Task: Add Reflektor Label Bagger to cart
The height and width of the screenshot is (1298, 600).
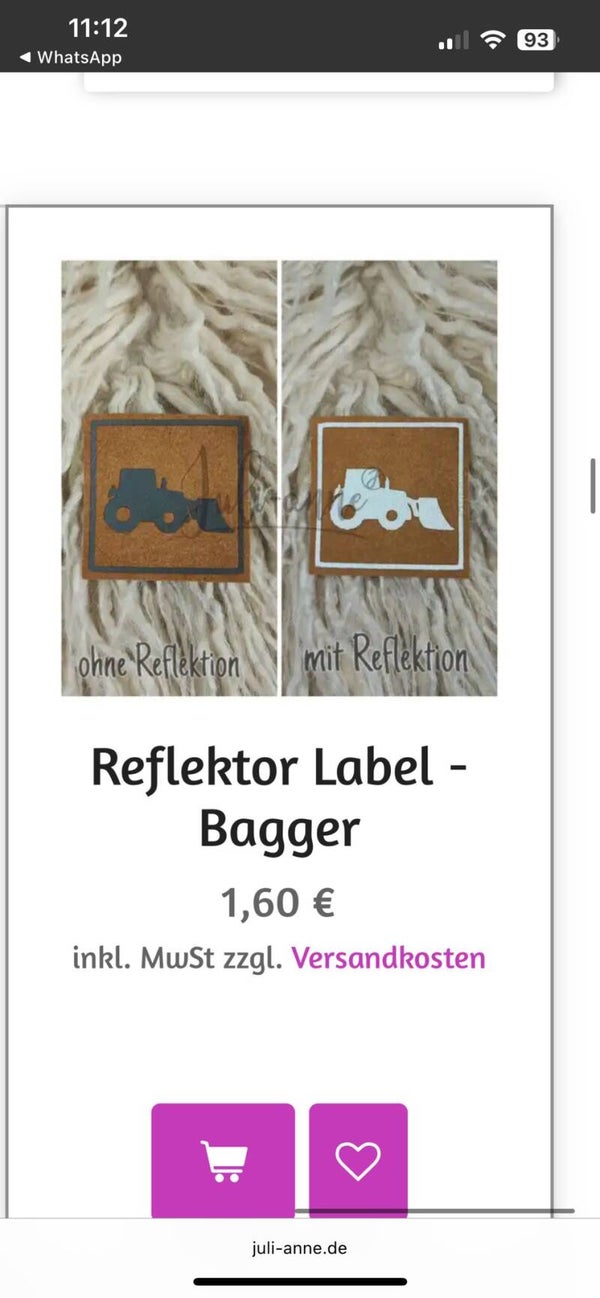Action: [223, 1160]
